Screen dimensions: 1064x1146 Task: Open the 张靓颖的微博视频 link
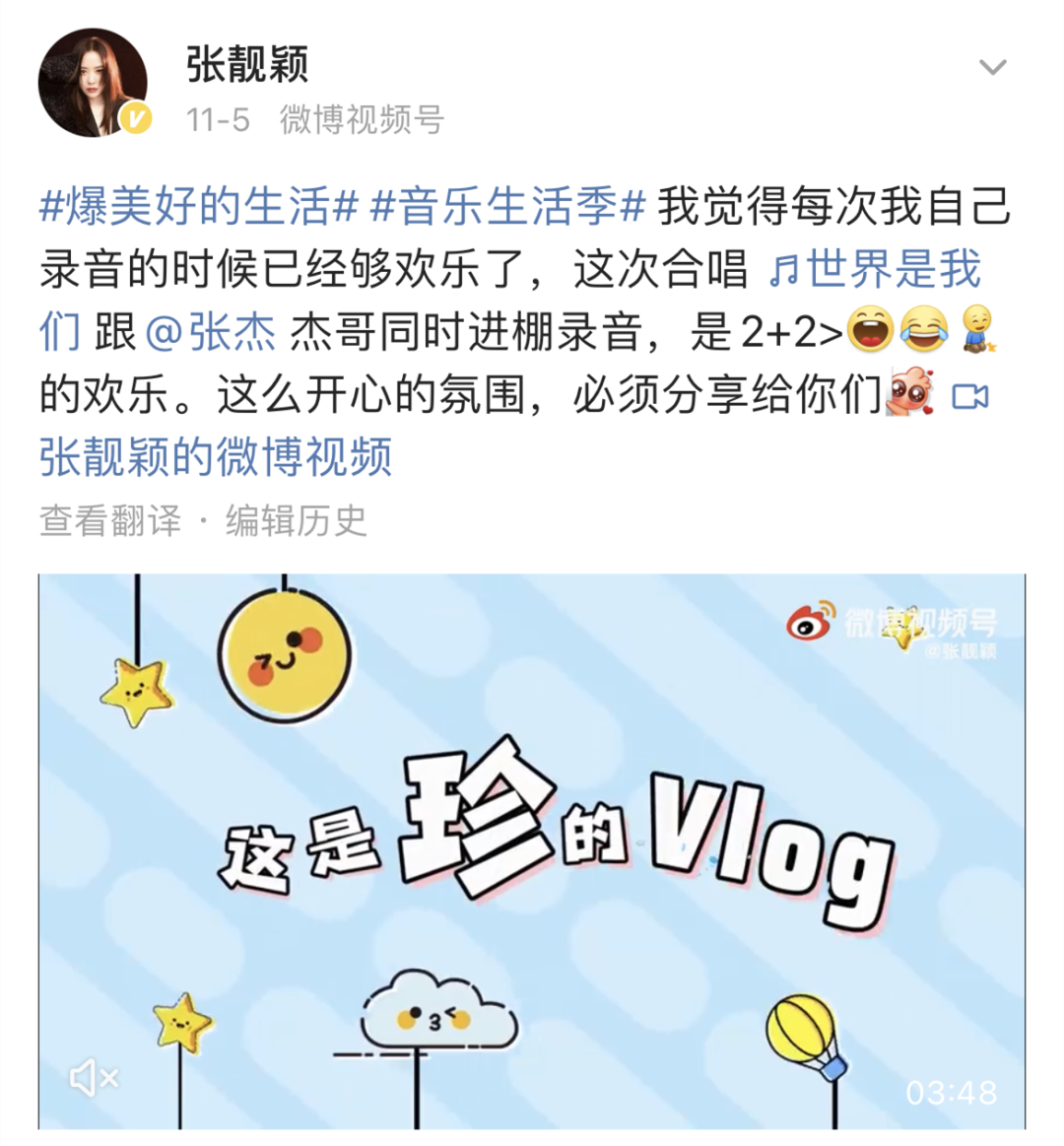216,457
